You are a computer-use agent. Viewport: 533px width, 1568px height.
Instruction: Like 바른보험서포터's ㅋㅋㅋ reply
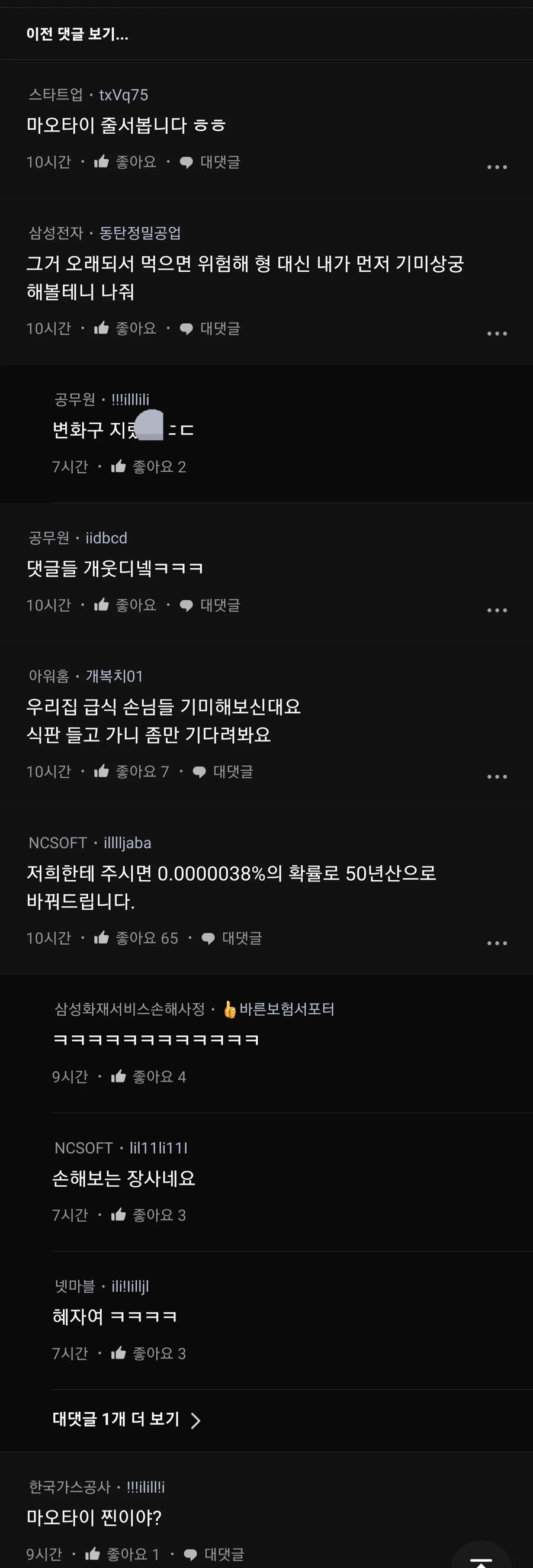[148, 1077]
